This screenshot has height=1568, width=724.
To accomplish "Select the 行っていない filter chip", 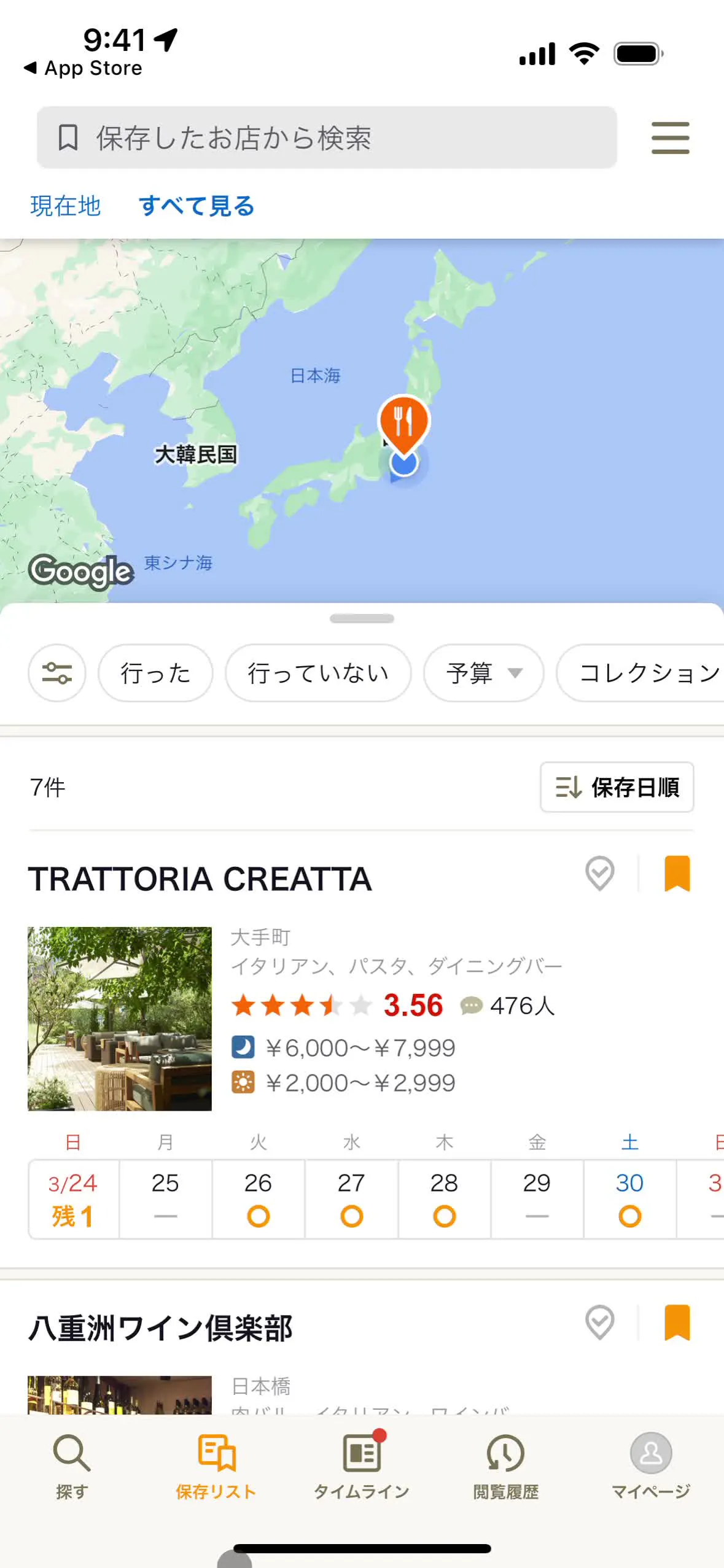I will (x=317, y=673).
